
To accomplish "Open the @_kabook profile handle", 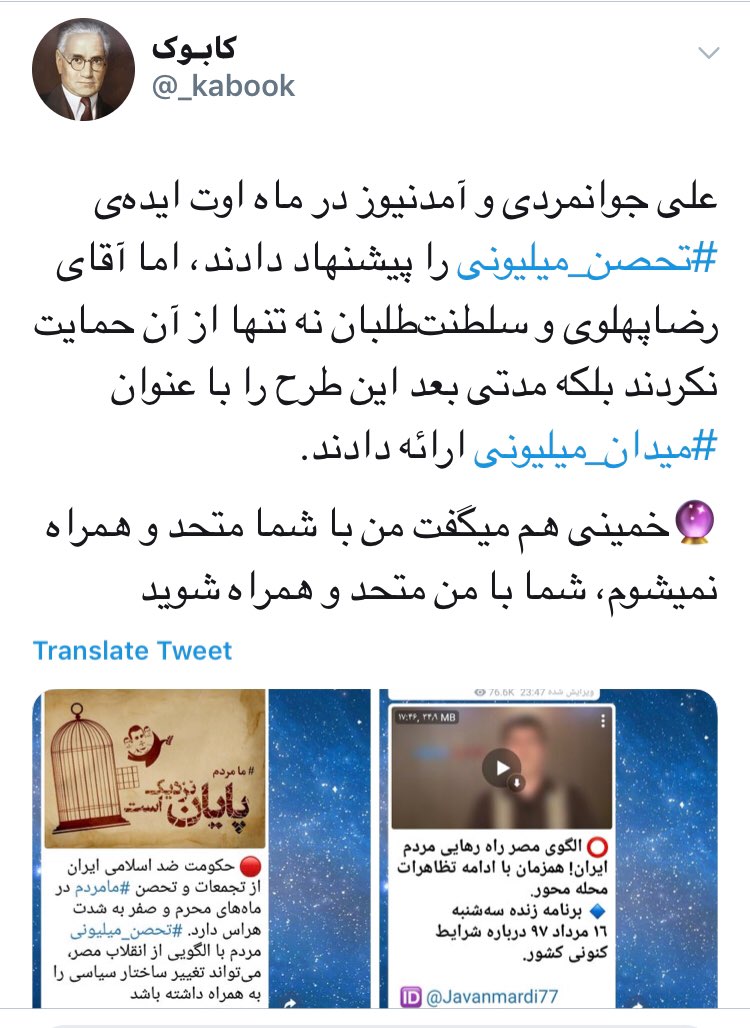I will [222, 87].
